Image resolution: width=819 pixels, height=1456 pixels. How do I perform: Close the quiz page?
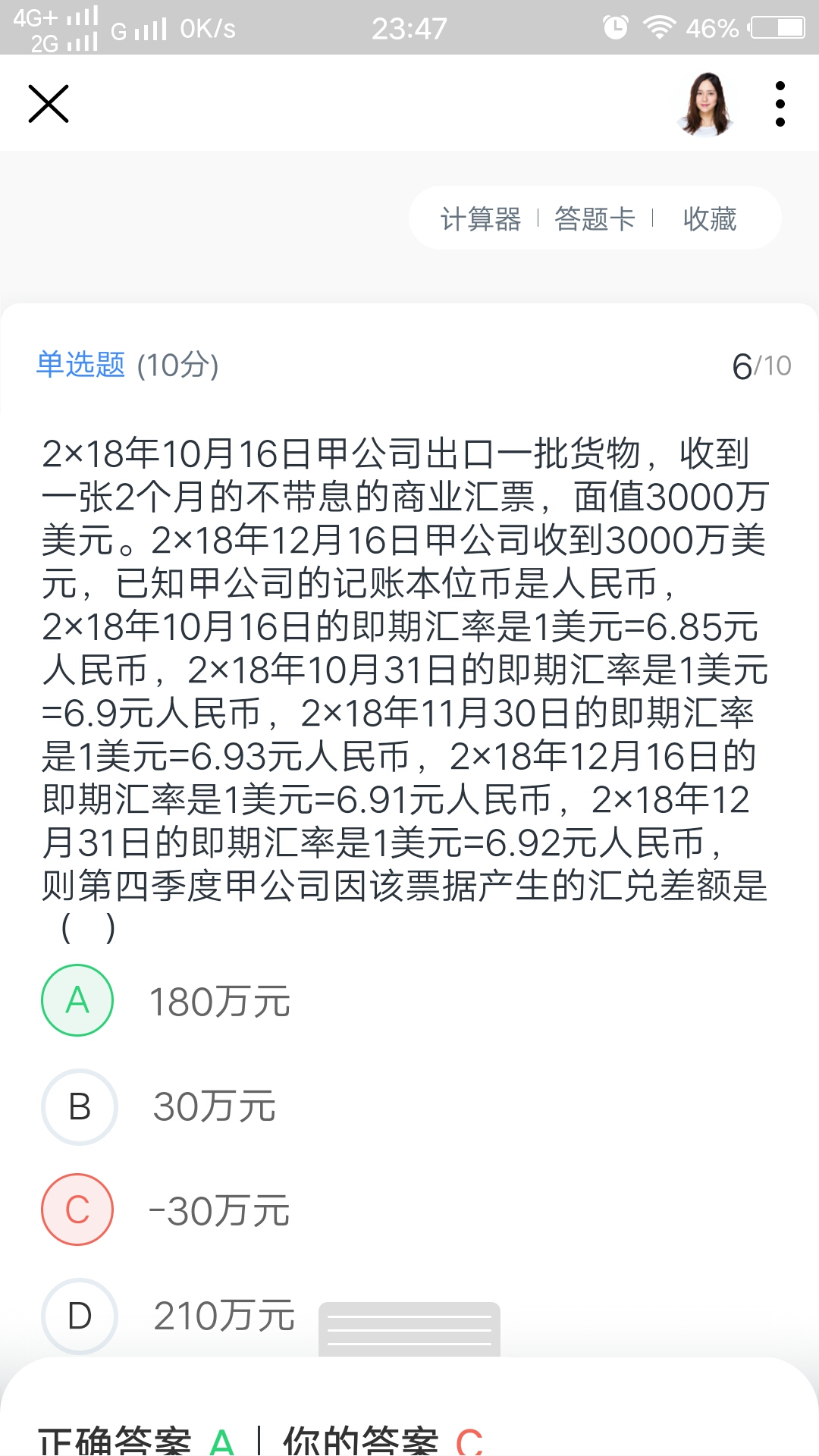point(49,104)
